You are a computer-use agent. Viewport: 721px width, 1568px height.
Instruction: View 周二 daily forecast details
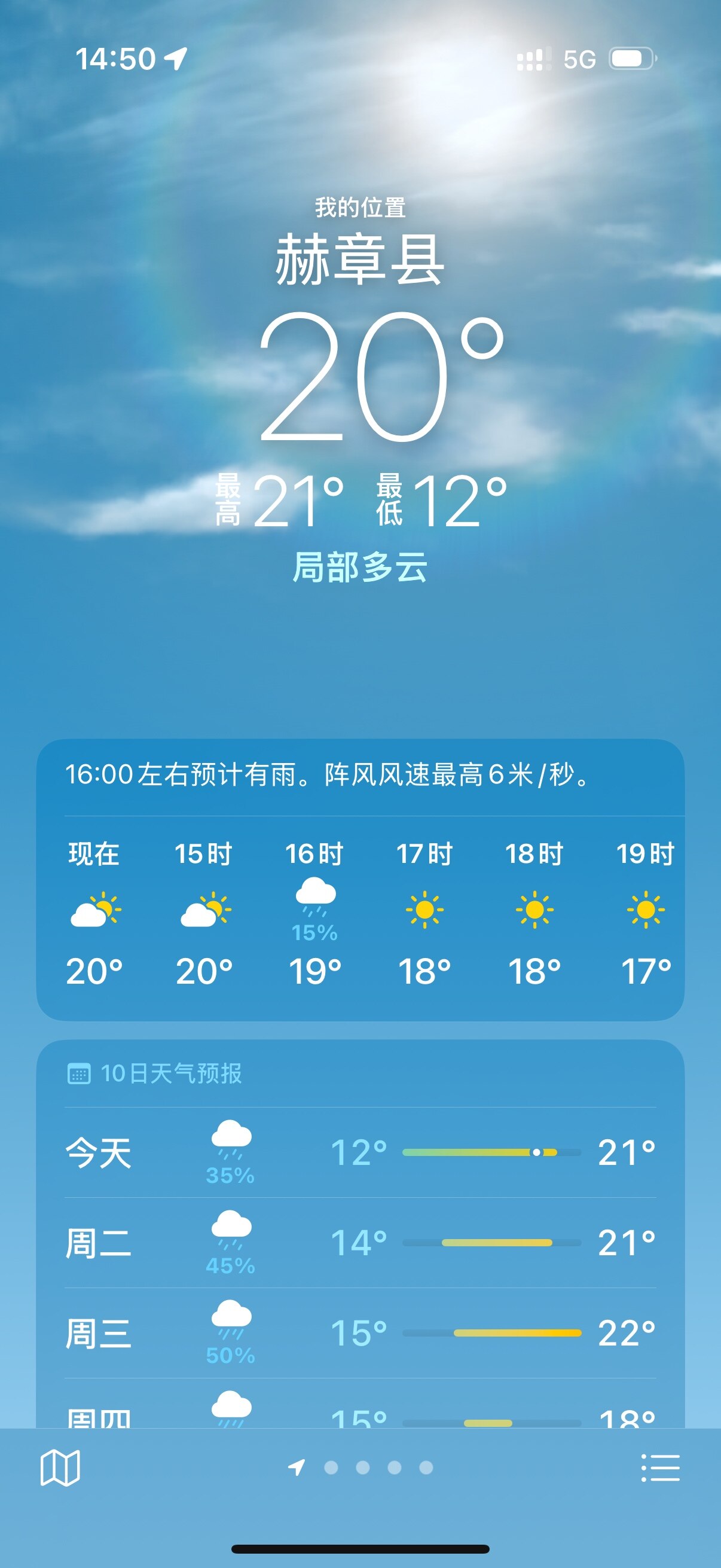point(360,1242)
